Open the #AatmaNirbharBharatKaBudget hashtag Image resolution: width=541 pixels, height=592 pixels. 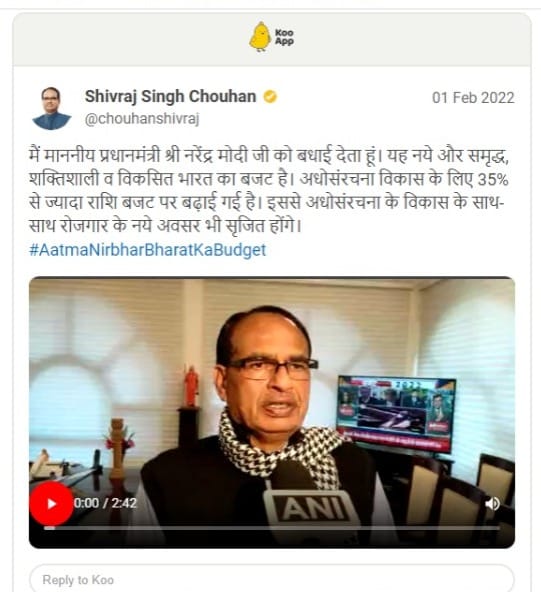(148, 250)
